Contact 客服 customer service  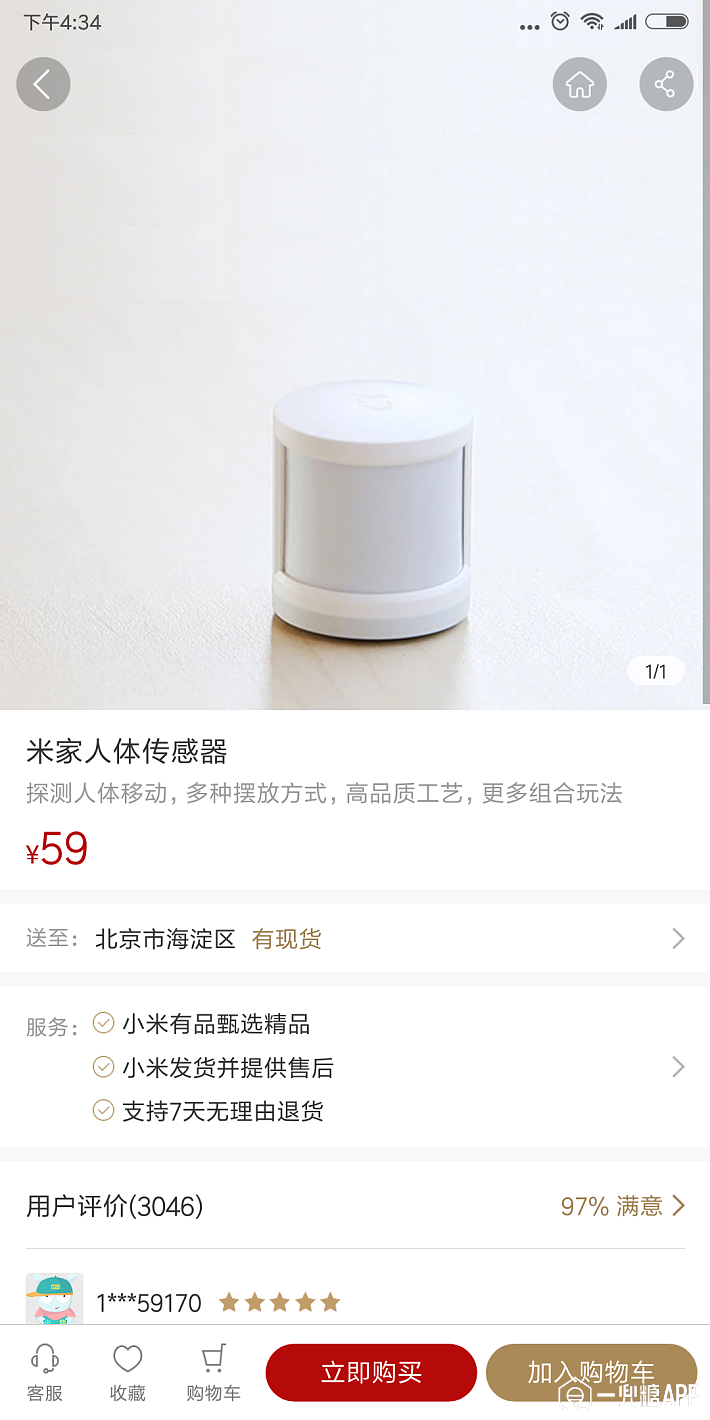45,1372
